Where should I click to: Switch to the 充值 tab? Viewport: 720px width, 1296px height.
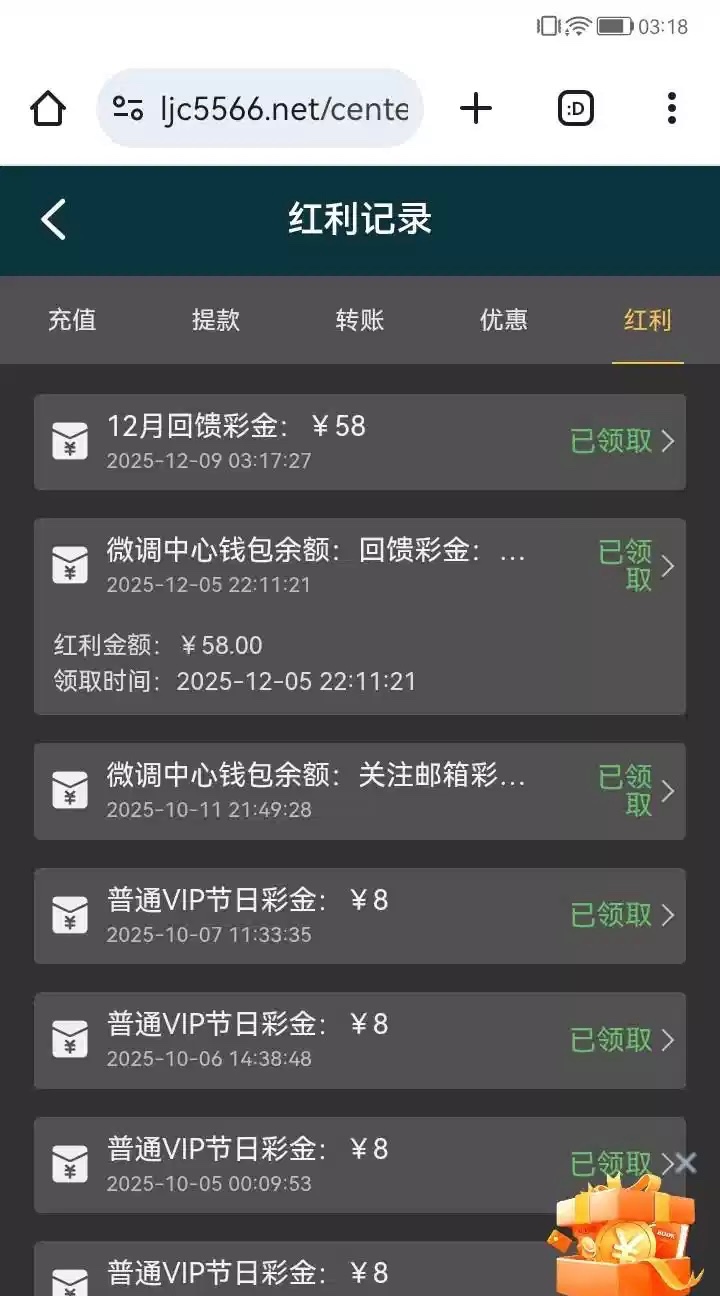pyautogui.click(x=72, y=320)
